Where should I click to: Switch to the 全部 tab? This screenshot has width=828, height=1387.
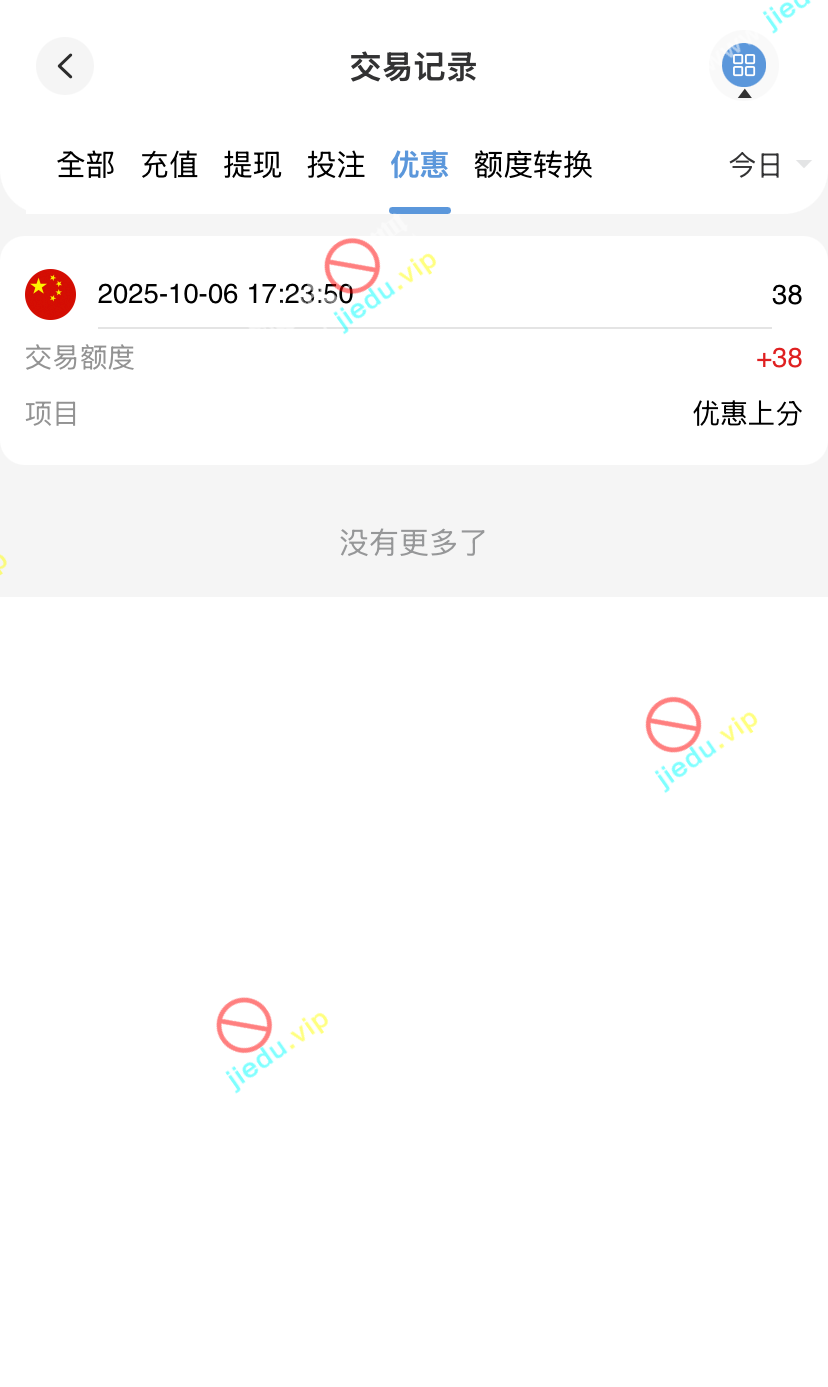[86, 164]
